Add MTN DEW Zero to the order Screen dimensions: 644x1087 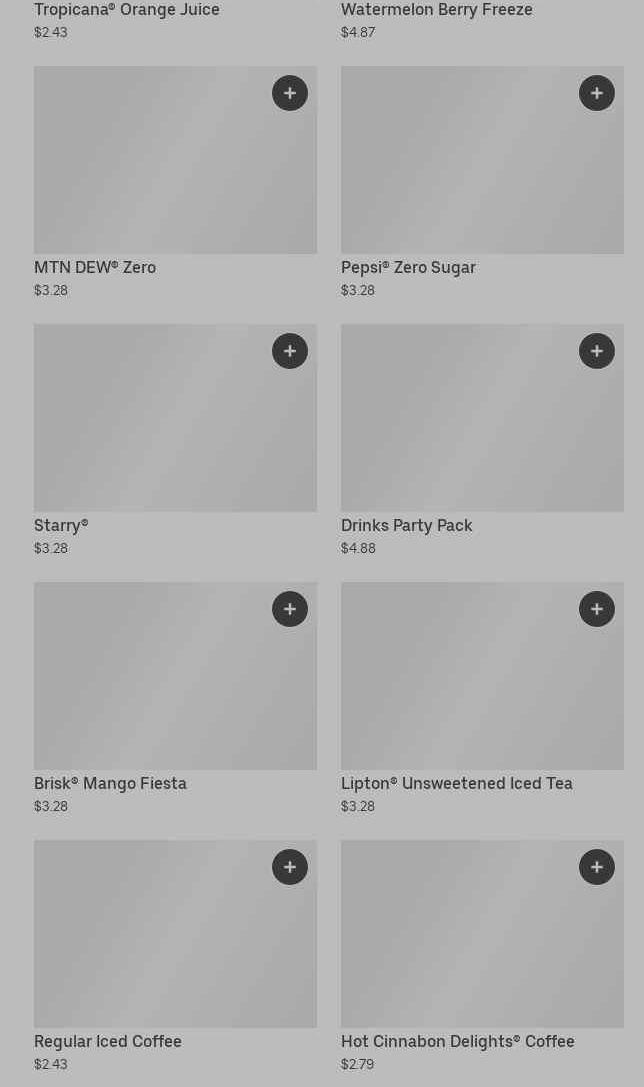coord(290,93)
